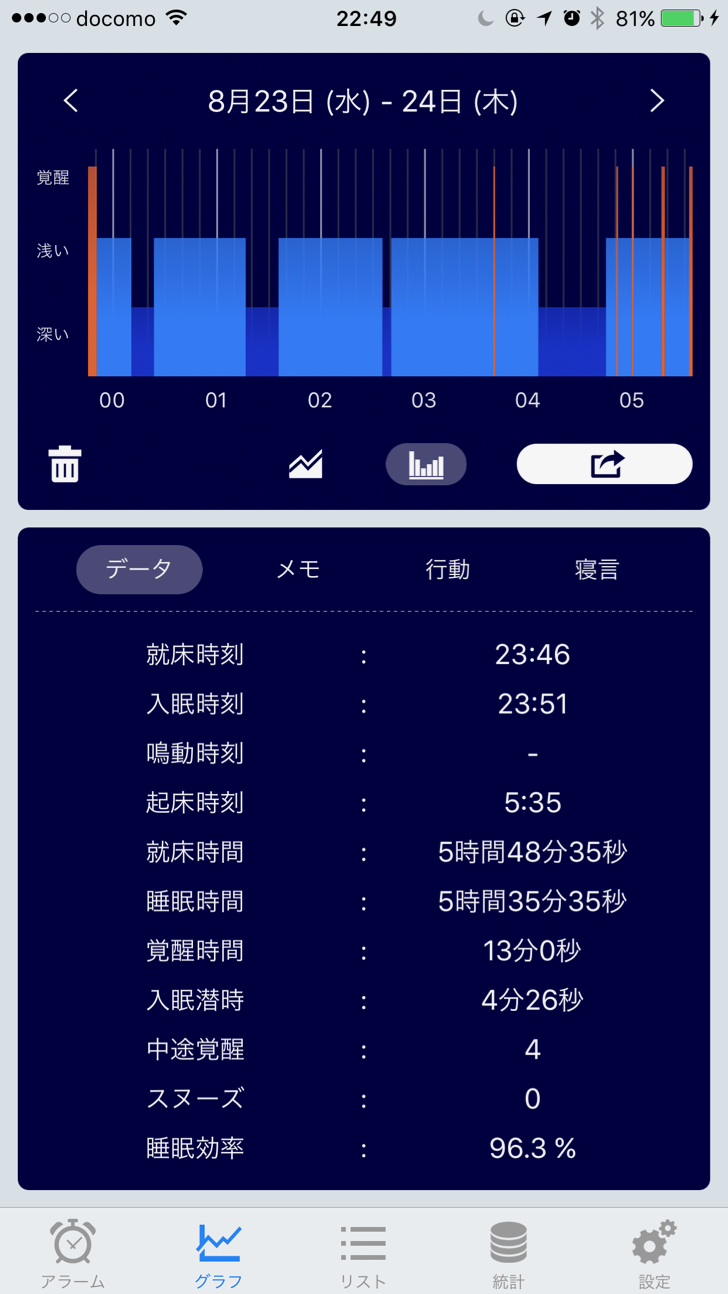
Task: Open 設定 settings tab
Action: tap(655, 1253)
